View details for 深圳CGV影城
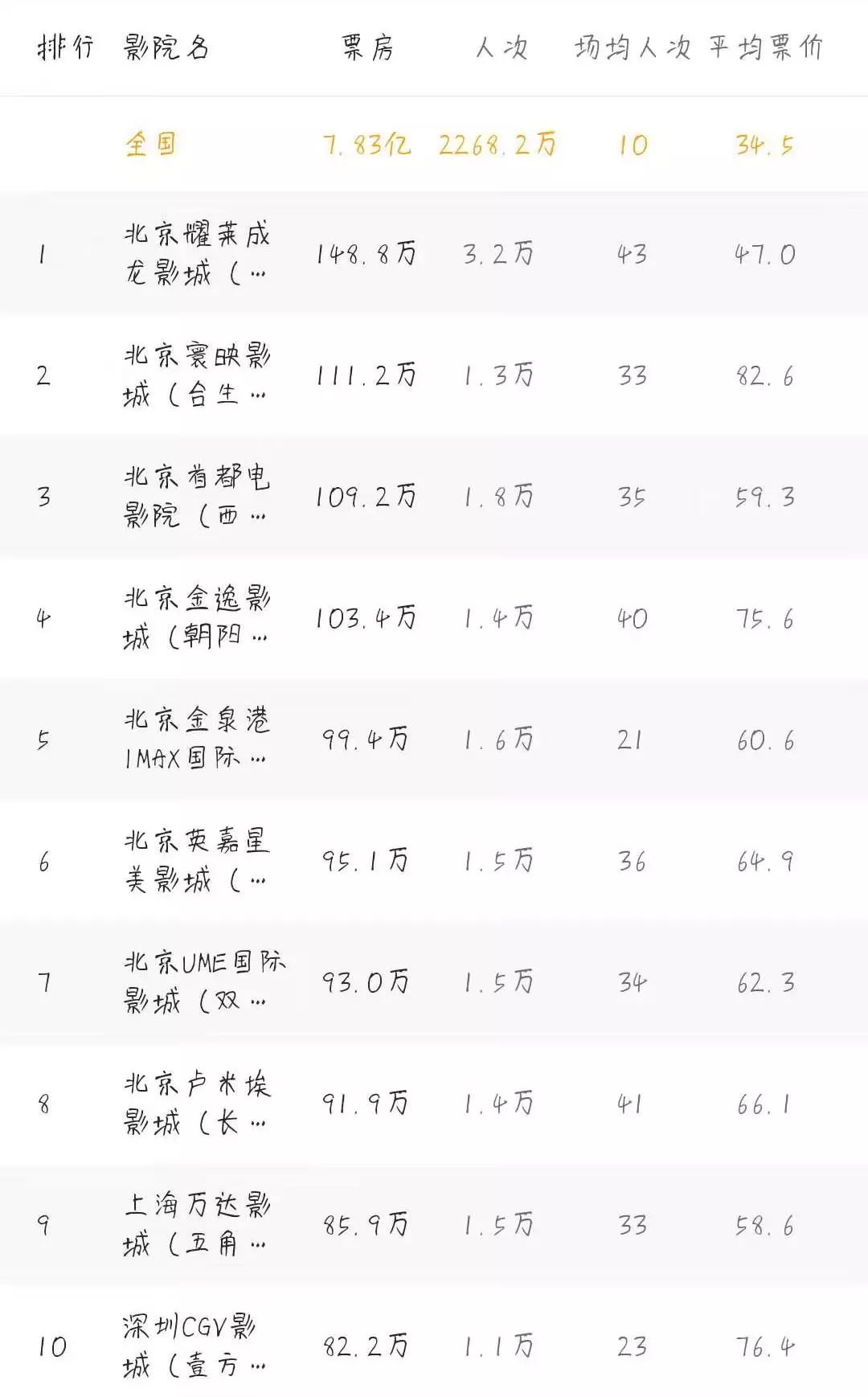Viewport: 868px width, 1397px height. [x=193, y=1346]
